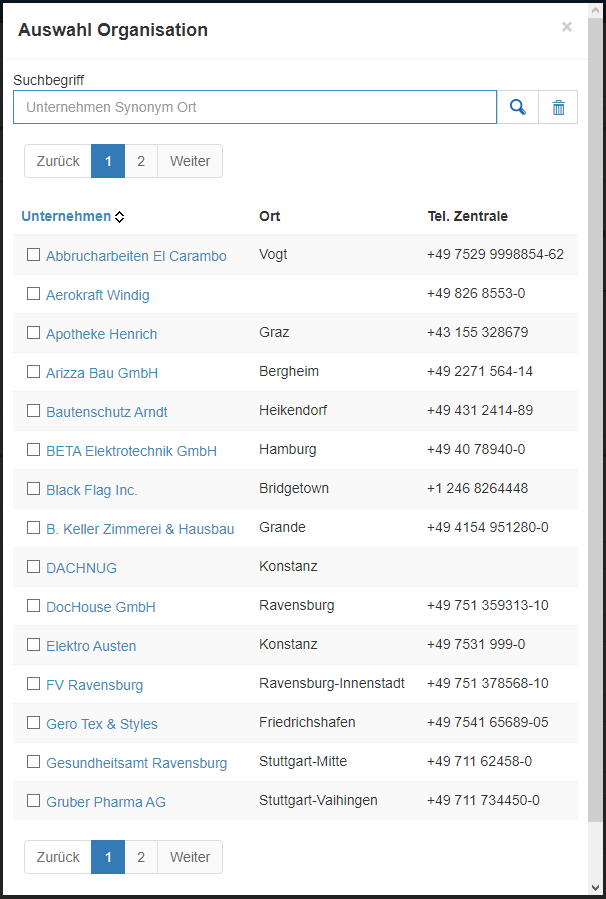Tap top Weiter pagination button
Screen dimensions: 606x899
tap(190, 161)
